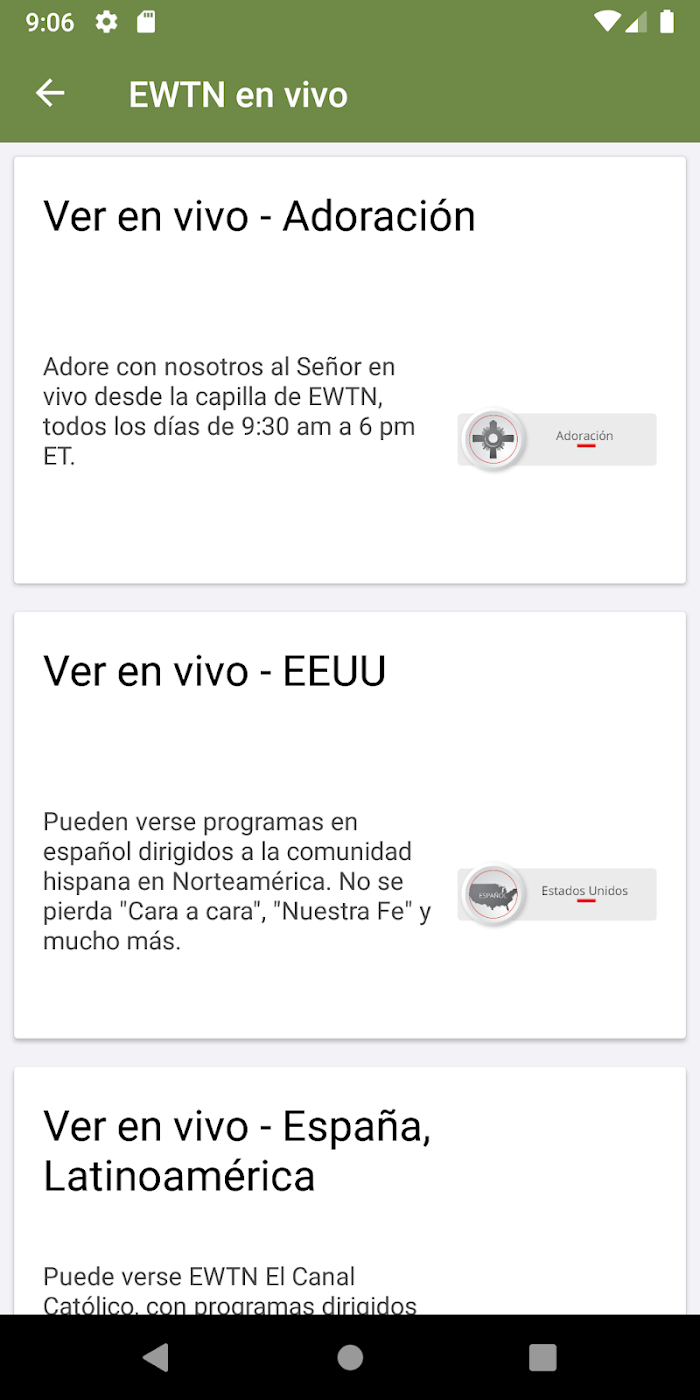Open the Ver en vivo - Adoración card
This screenshot has height=1400, width=700.
[x=260, y=217]
